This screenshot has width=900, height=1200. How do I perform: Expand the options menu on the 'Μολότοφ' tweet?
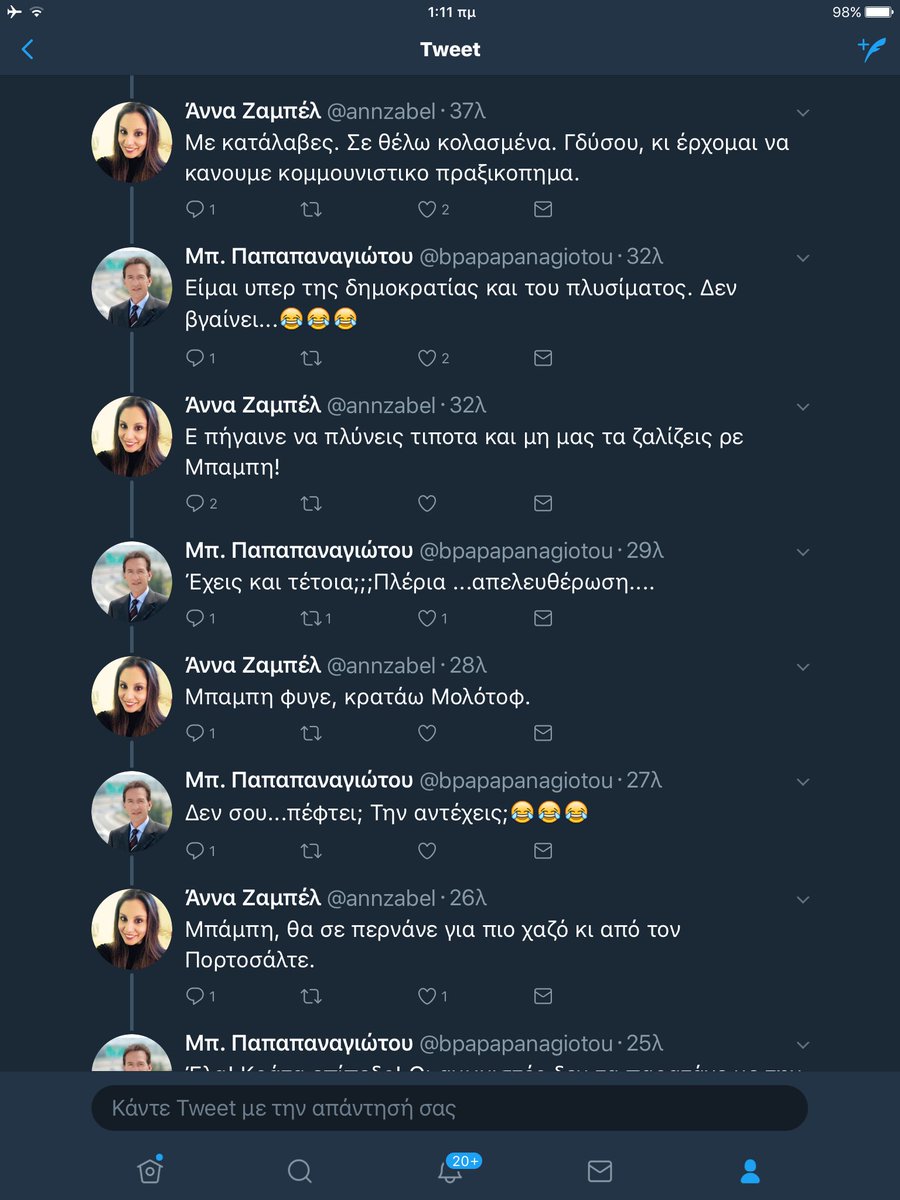(802, 667)
